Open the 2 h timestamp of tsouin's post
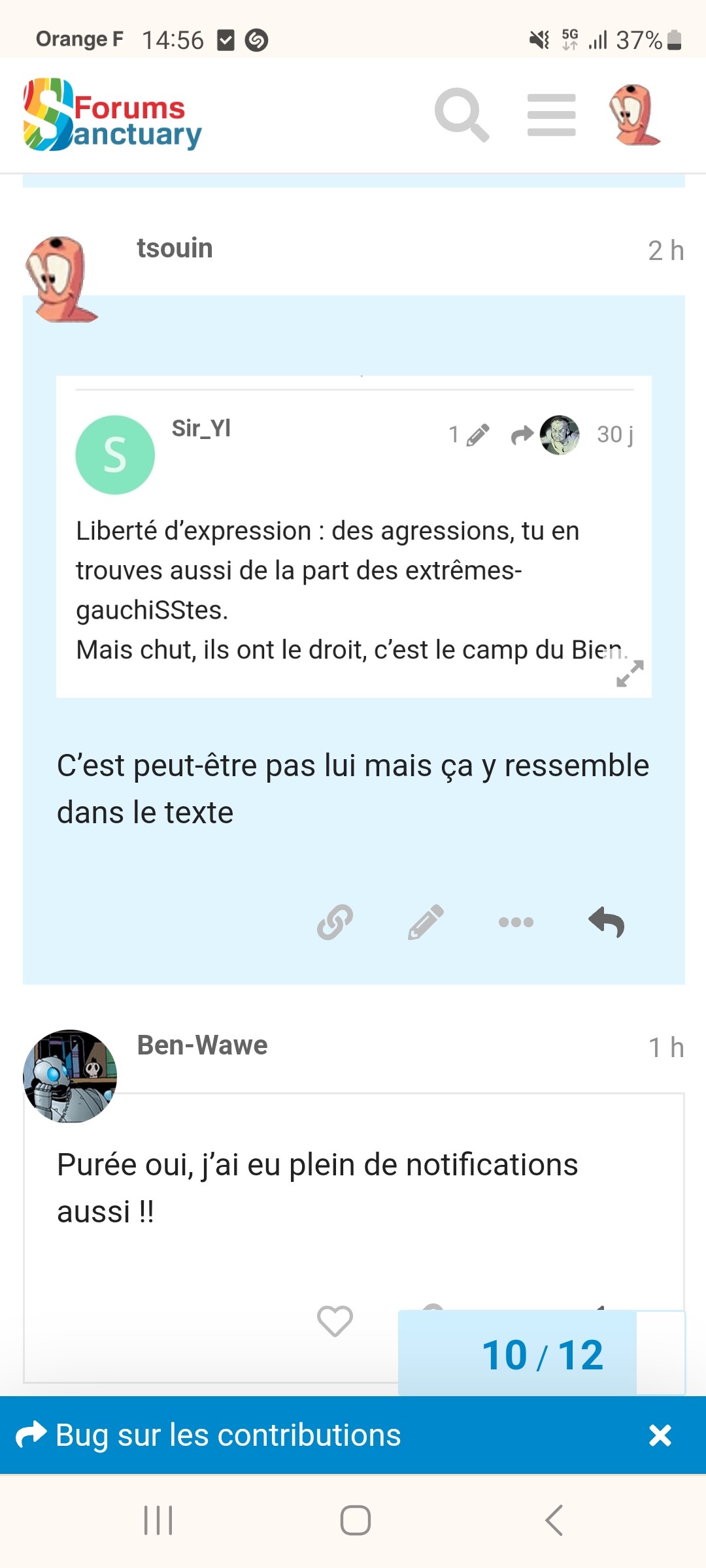 (665, 251)
